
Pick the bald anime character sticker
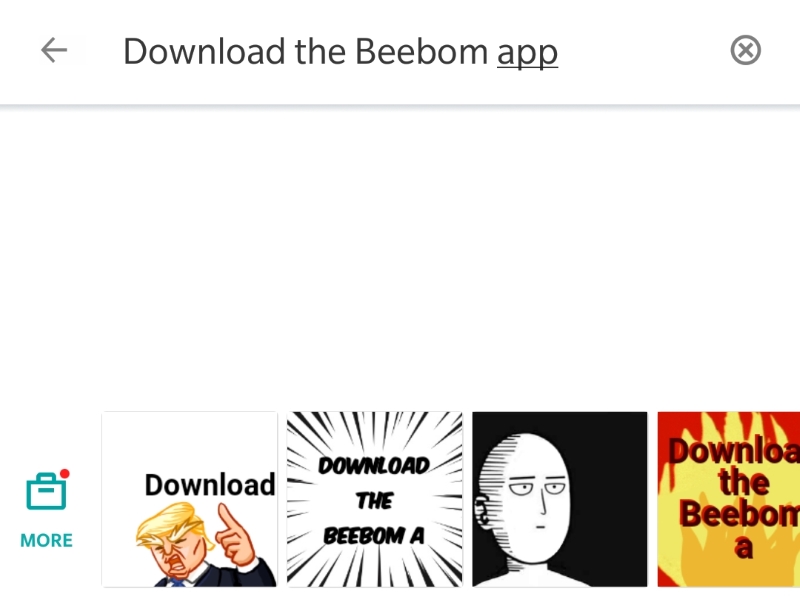click(x=560, y=499)
